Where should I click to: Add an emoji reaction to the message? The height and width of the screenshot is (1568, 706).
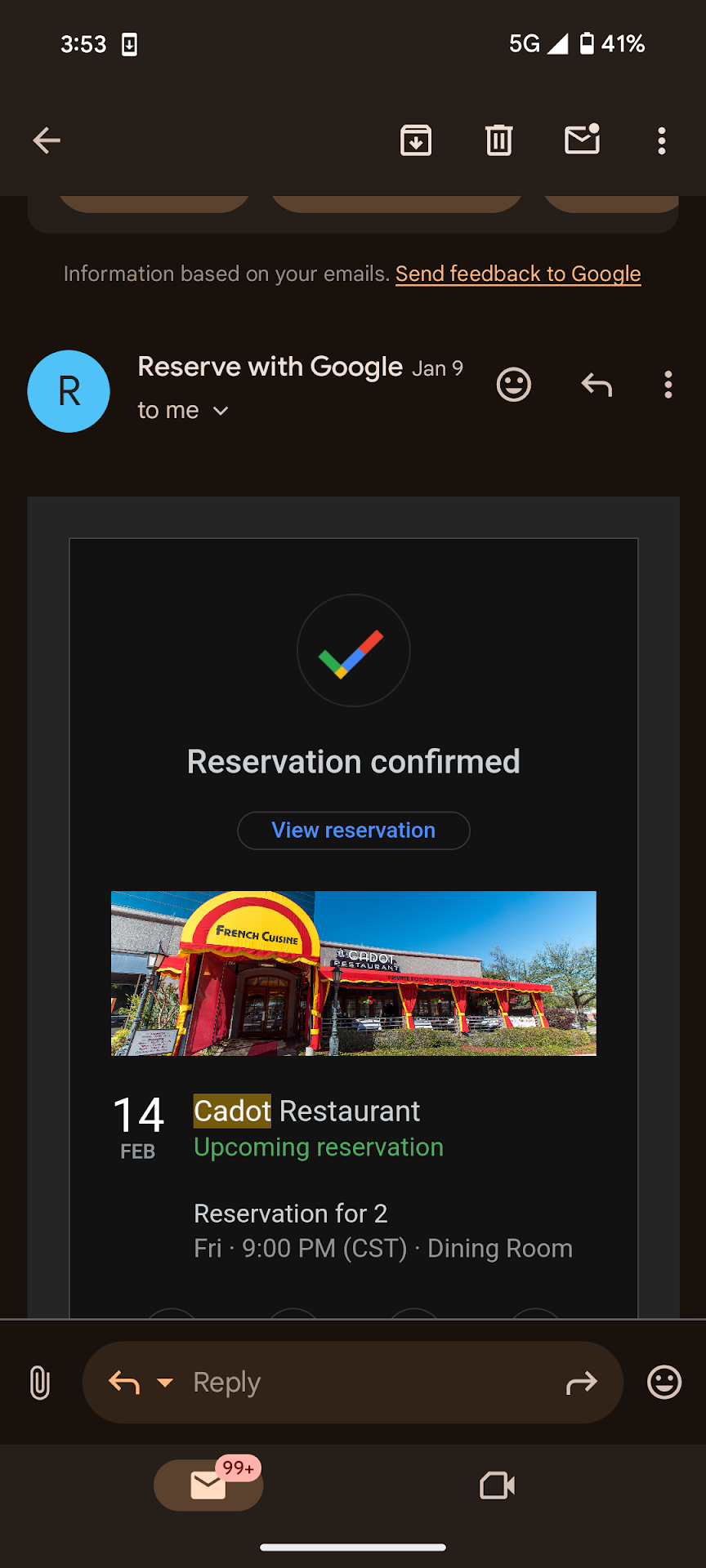coord(514,385)
